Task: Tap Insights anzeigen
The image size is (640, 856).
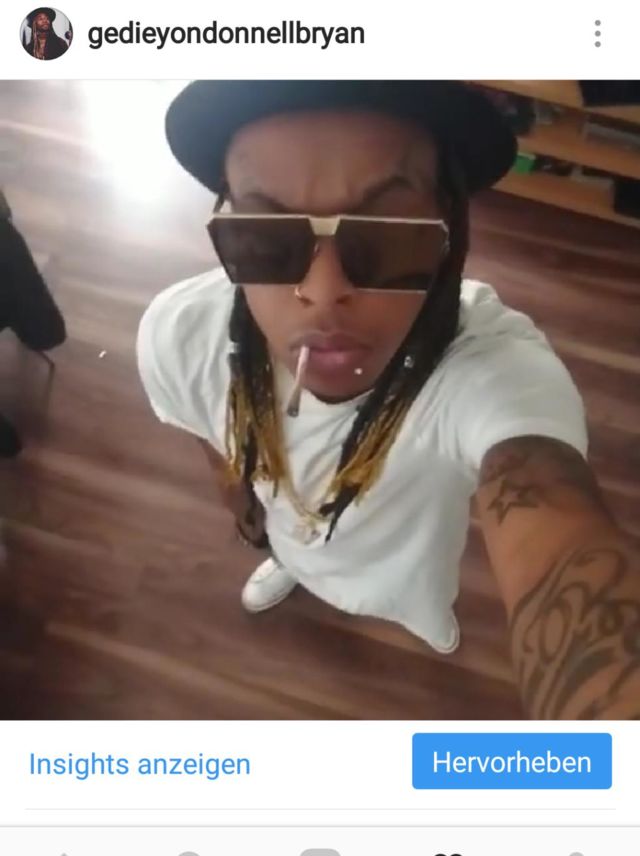Action: click(x=139, y=765)
